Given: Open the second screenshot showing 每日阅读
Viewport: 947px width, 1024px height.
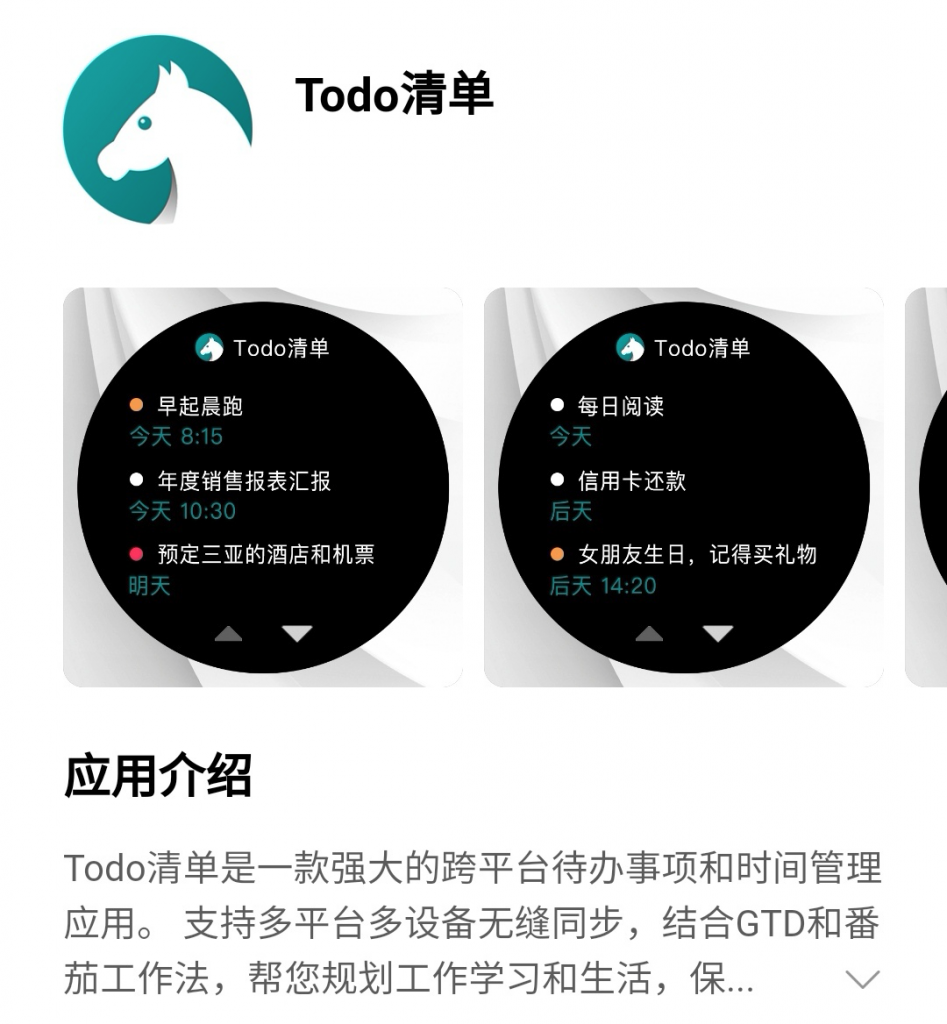Looking at the screenshot, I should (x=683, y=487).
